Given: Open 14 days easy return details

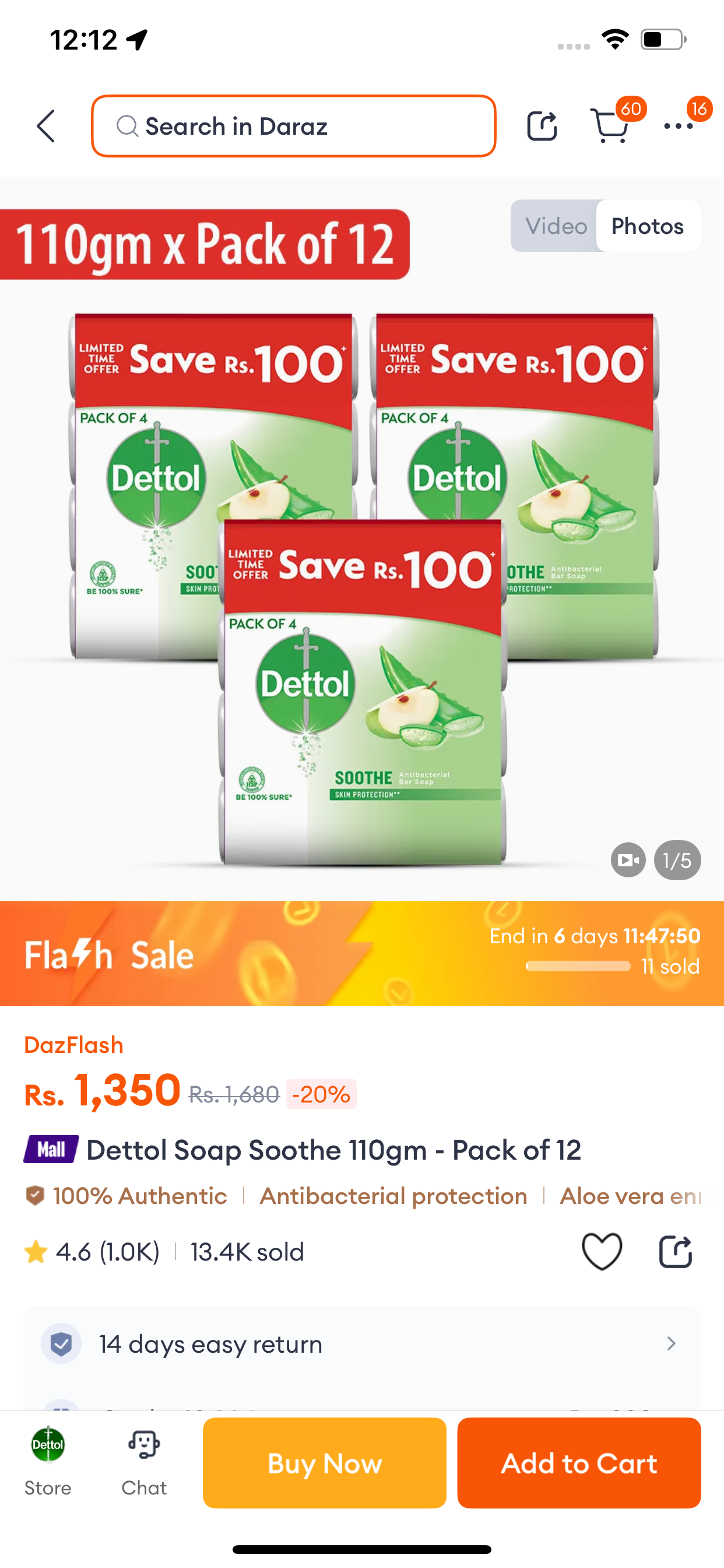Looking at the screenshot, I should tap(362, 1343).
